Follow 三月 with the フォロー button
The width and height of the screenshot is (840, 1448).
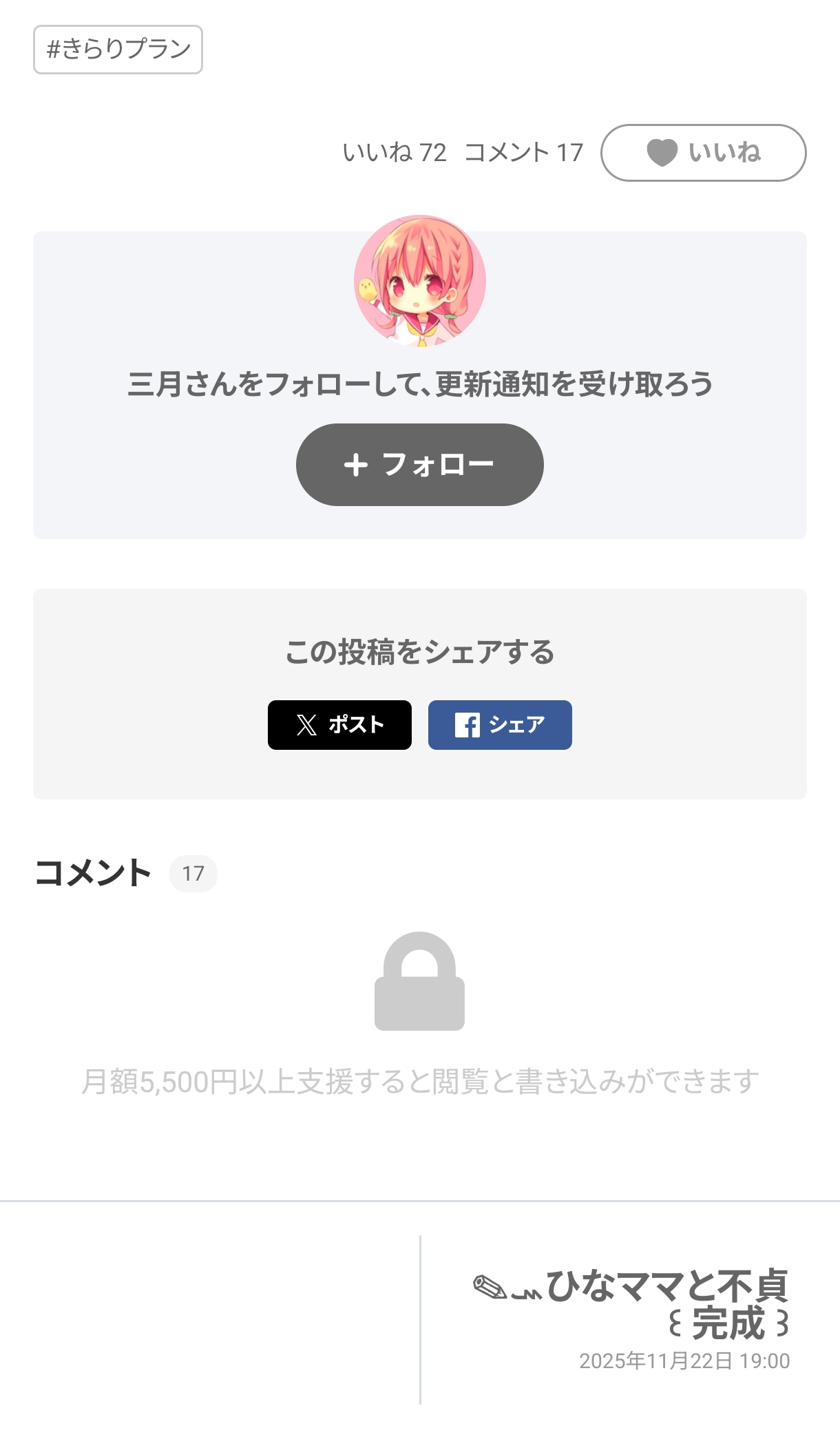[x=420, y=465]
